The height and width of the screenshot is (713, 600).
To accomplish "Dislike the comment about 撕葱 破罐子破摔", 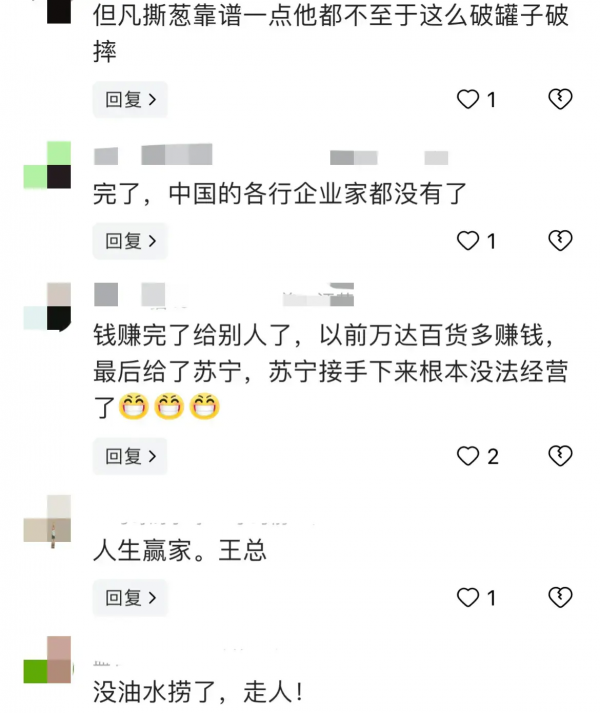I will [561, 99].
